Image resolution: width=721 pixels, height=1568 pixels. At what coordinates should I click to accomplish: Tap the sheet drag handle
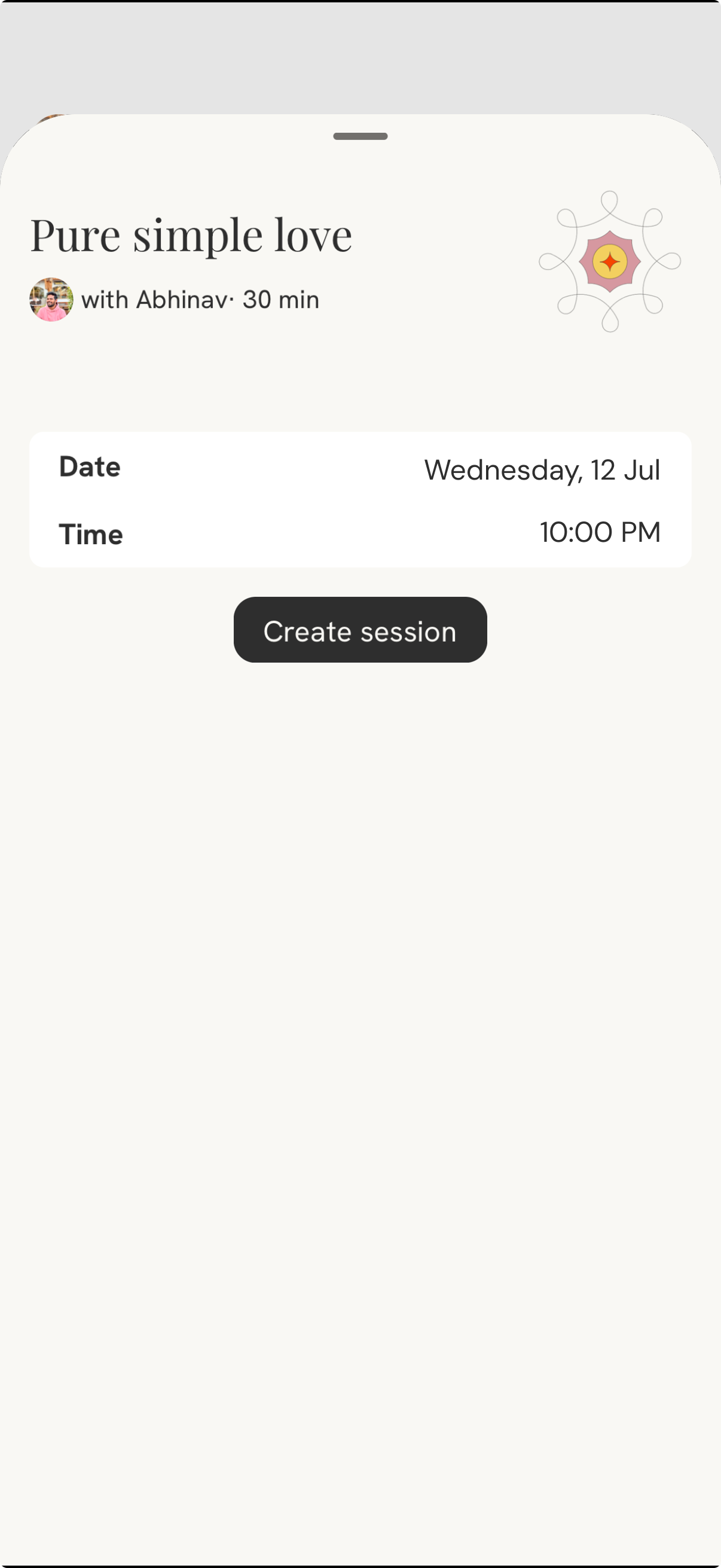360,136
